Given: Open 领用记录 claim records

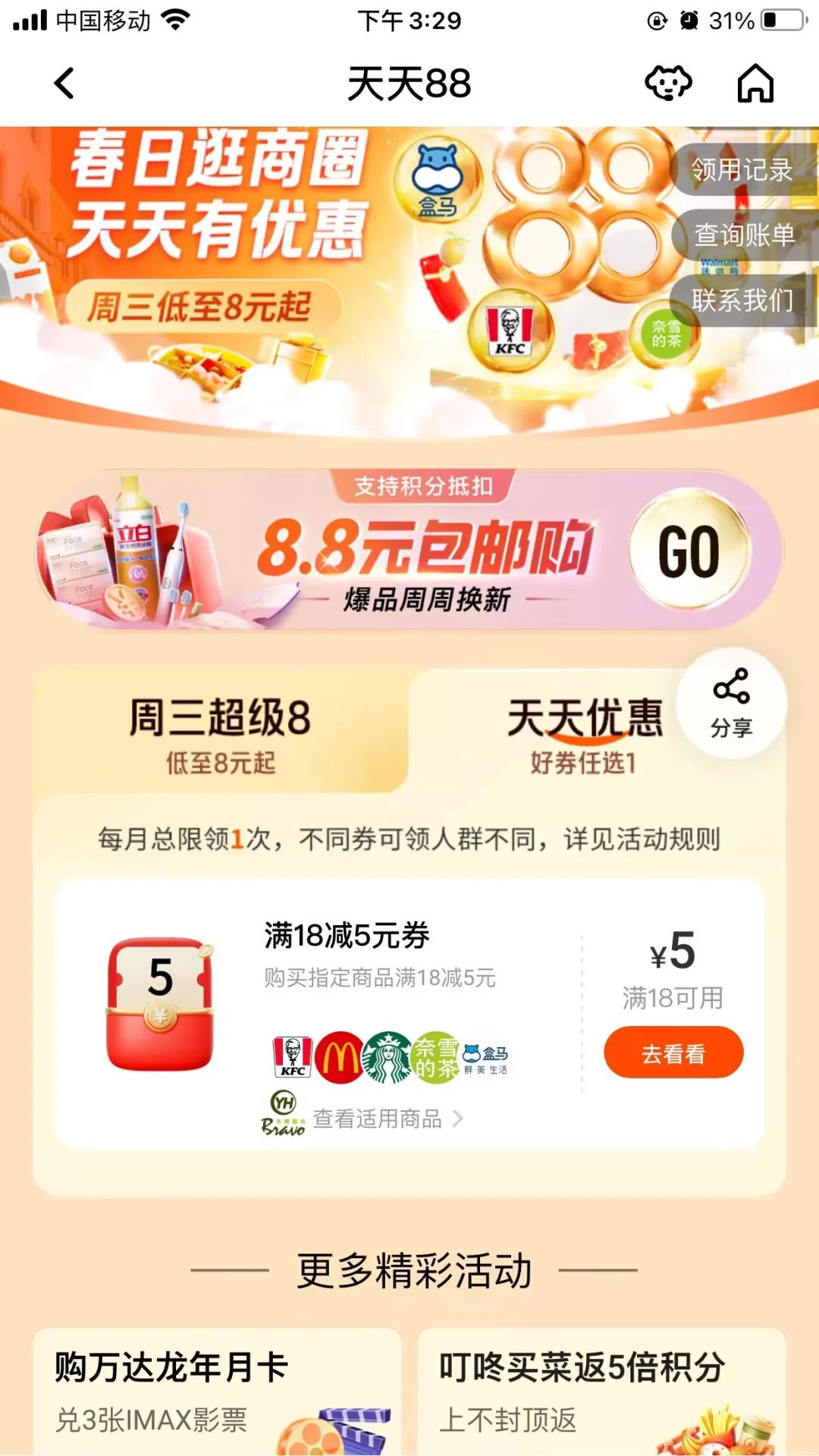Looking at the screenshot, I should pyautogui.click(x=741, y=170).
